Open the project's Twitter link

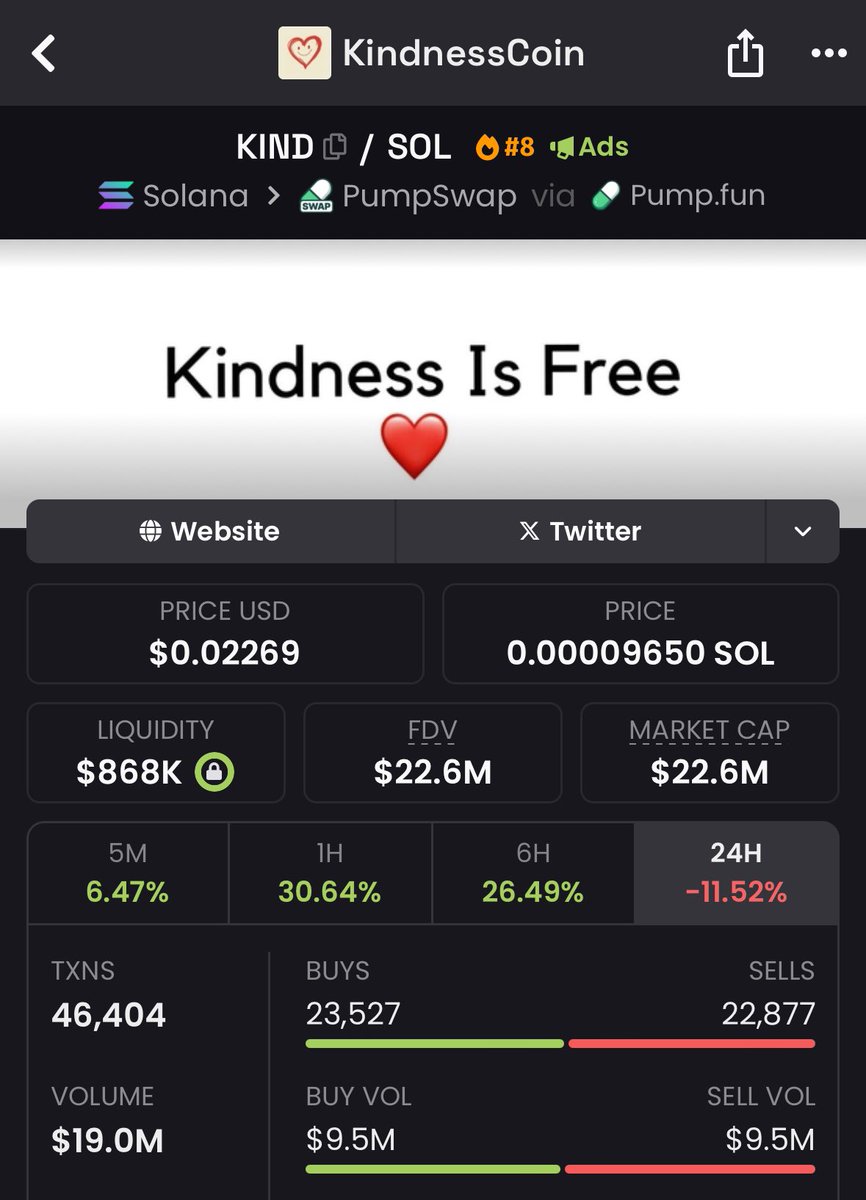coord(580,531)
